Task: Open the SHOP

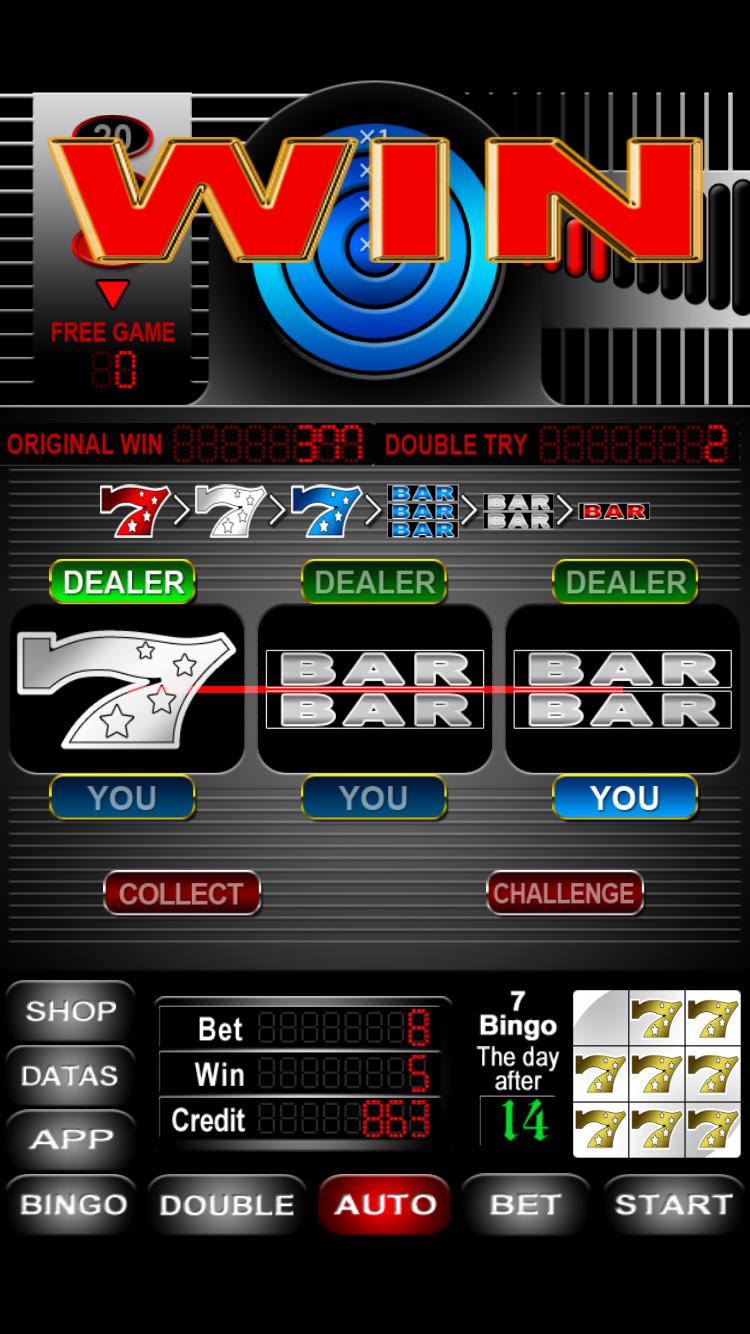Action: 70,1011
